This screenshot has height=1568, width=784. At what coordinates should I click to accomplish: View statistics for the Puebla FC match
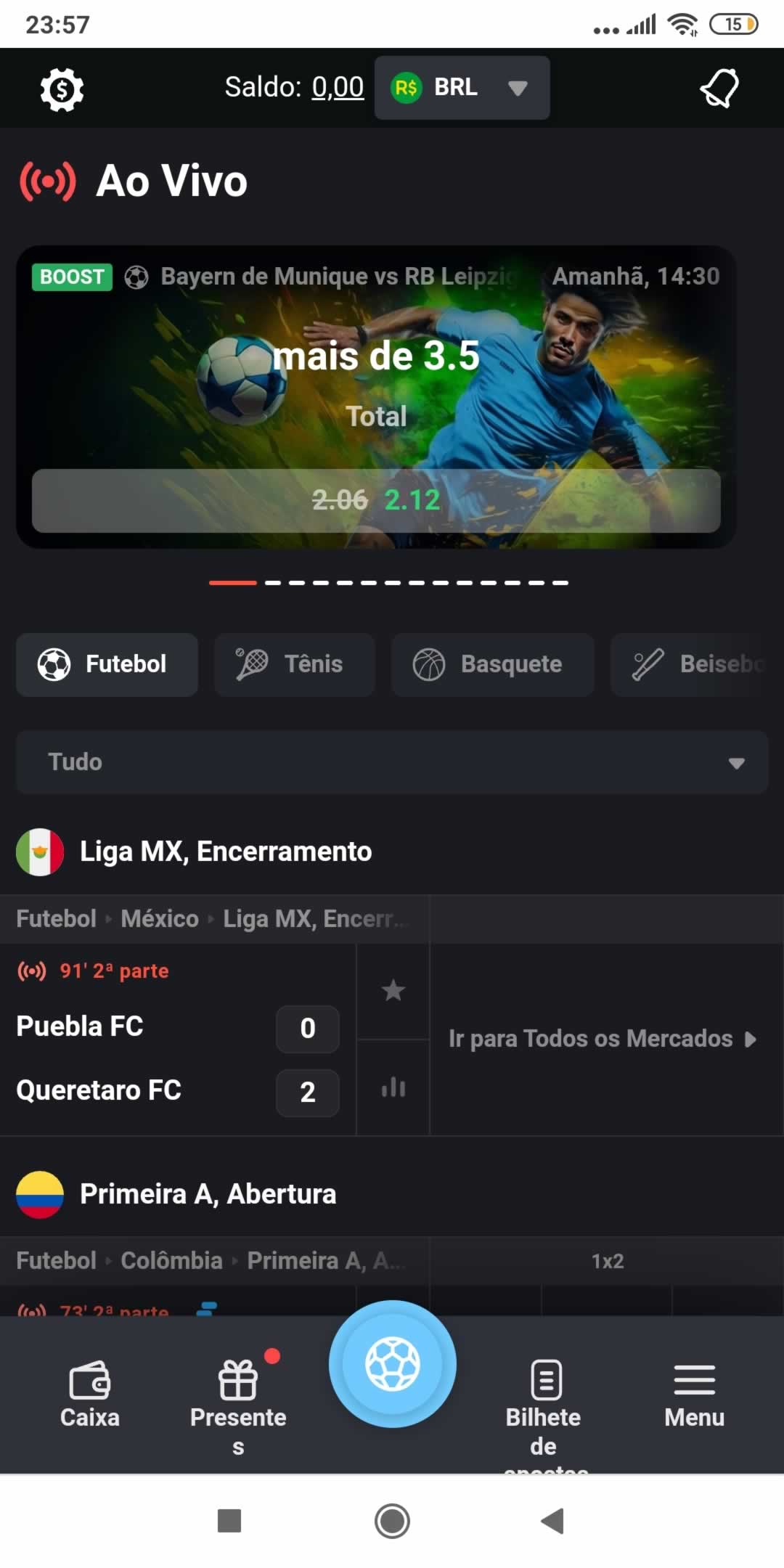tap(393, 1087)
